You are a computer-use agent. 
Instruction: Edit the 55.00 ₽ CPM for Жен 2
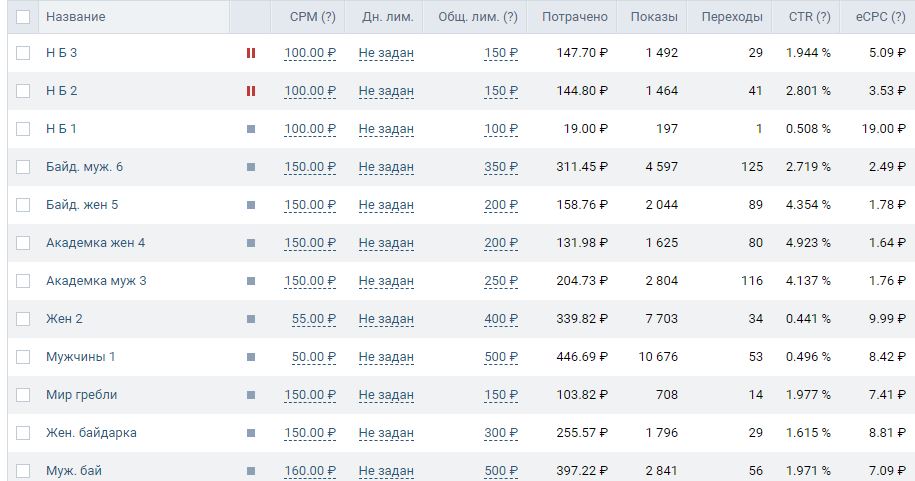click(313, 319)
